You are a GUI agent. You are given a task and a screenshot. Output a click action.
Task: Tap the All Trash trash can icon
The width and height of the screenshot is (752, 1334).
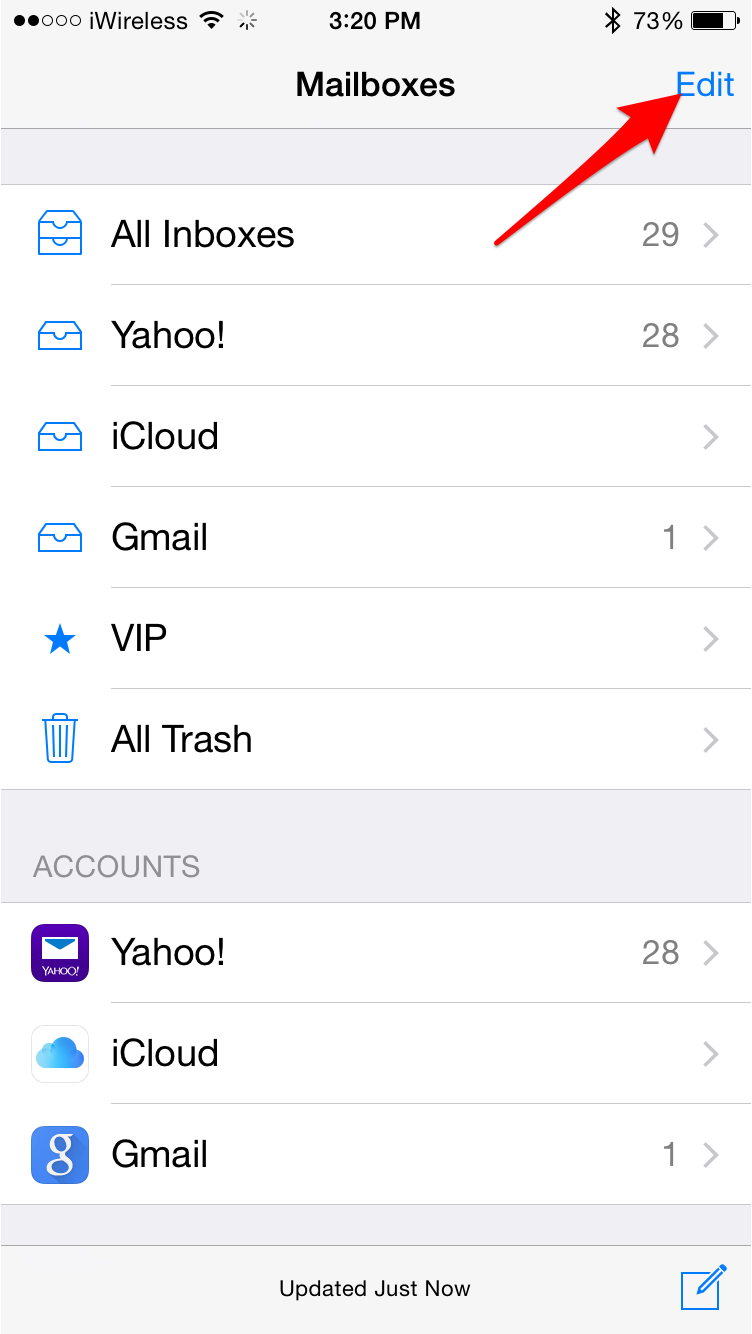tap(60, 739)
